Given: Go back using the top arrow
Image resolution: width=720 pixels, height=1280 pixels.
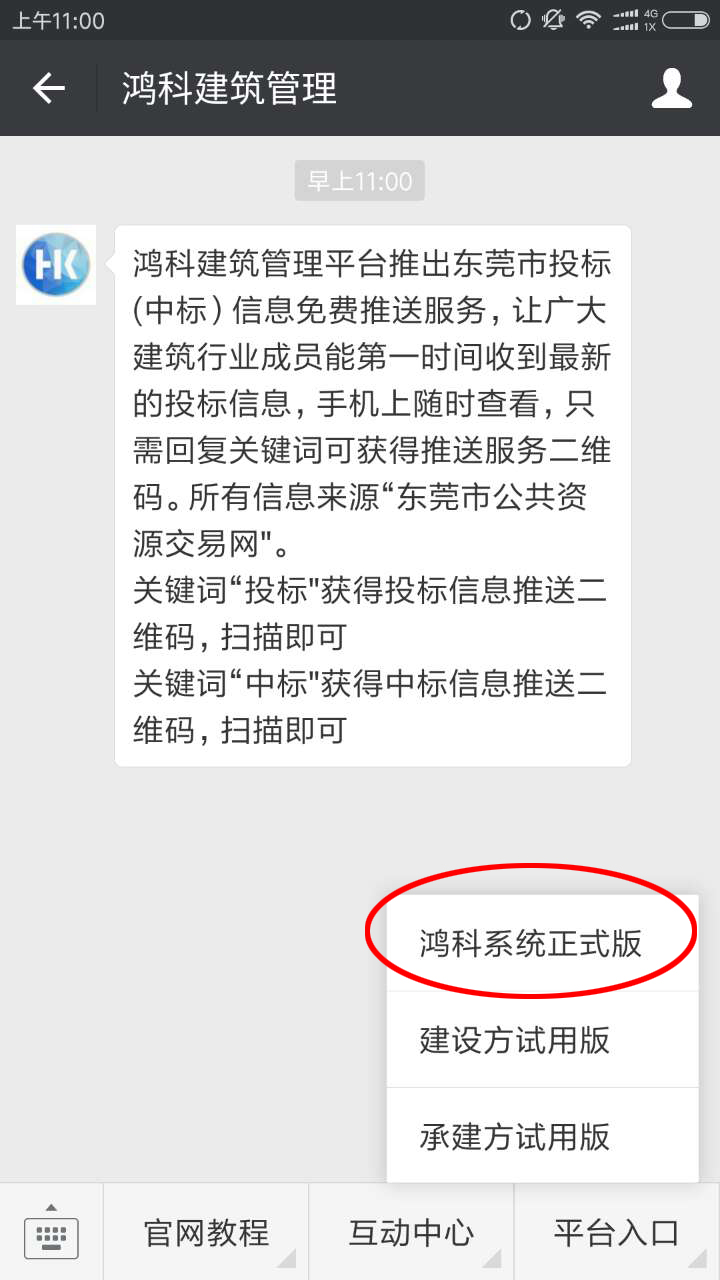Looking at the screenshot, I should (48, 89).
